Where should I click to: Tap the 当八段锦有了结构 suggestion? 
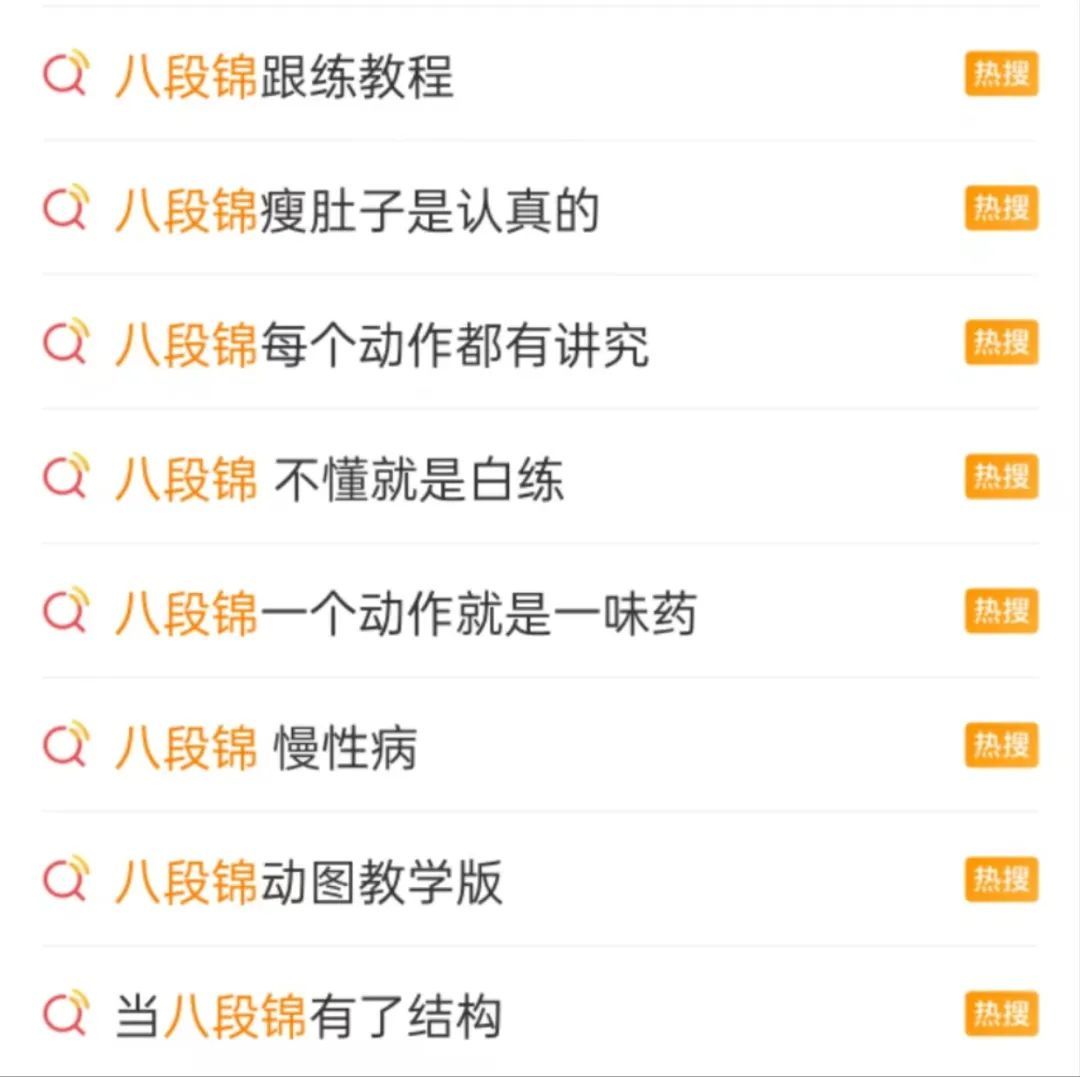coord(308,1016)
